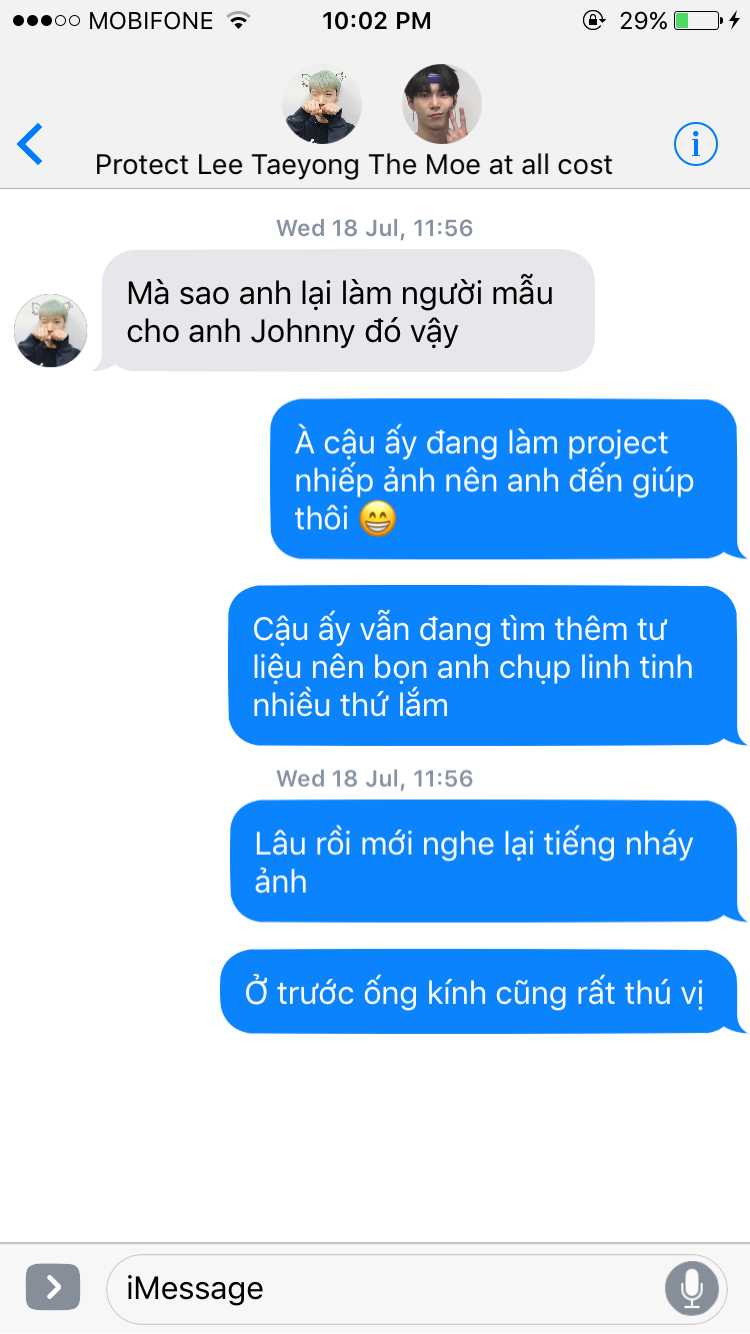Record audio with the microphone button
The width and height of the screenshot is (750, 1334).
(x=692, y=1288)
